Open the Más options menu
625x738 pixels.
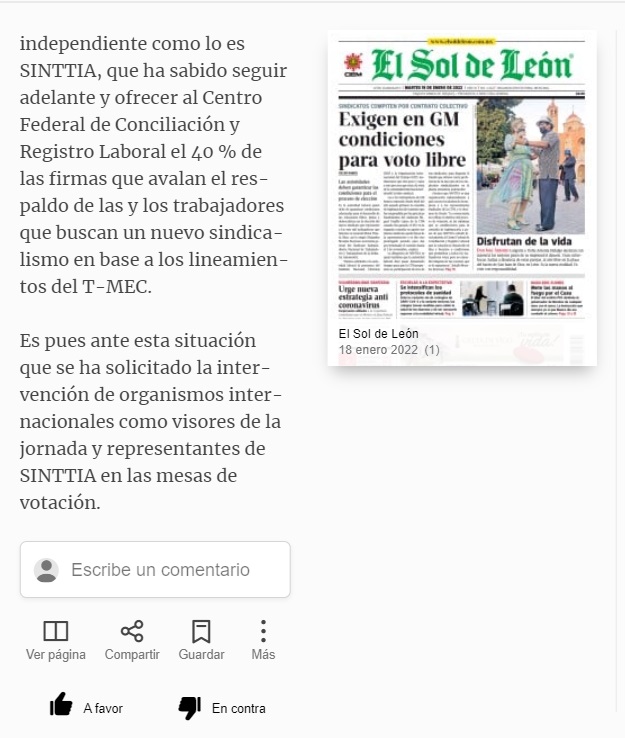click(x=263, y=640)
